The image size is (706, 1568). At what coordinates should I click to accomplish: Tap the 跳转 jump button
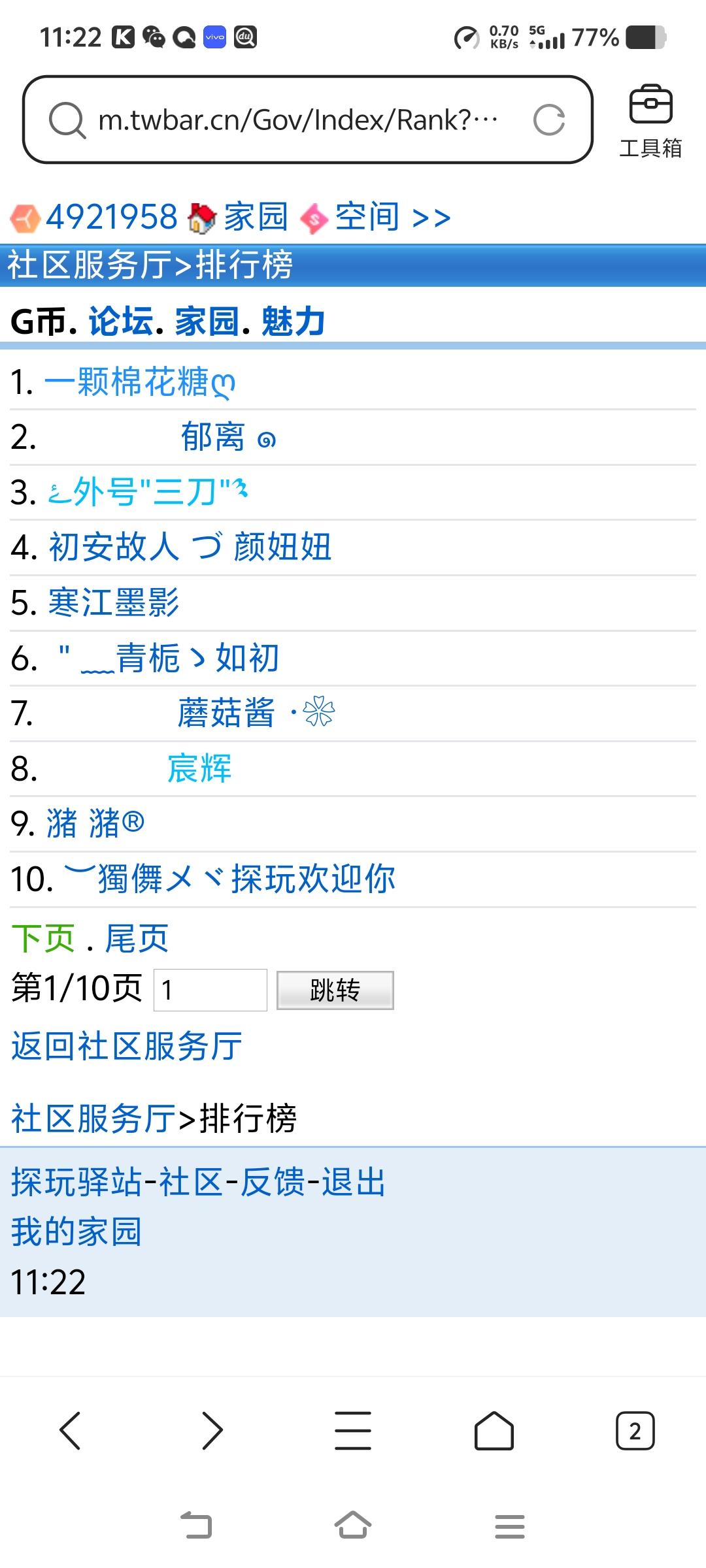pyautogui.click(x=335, y=990)
